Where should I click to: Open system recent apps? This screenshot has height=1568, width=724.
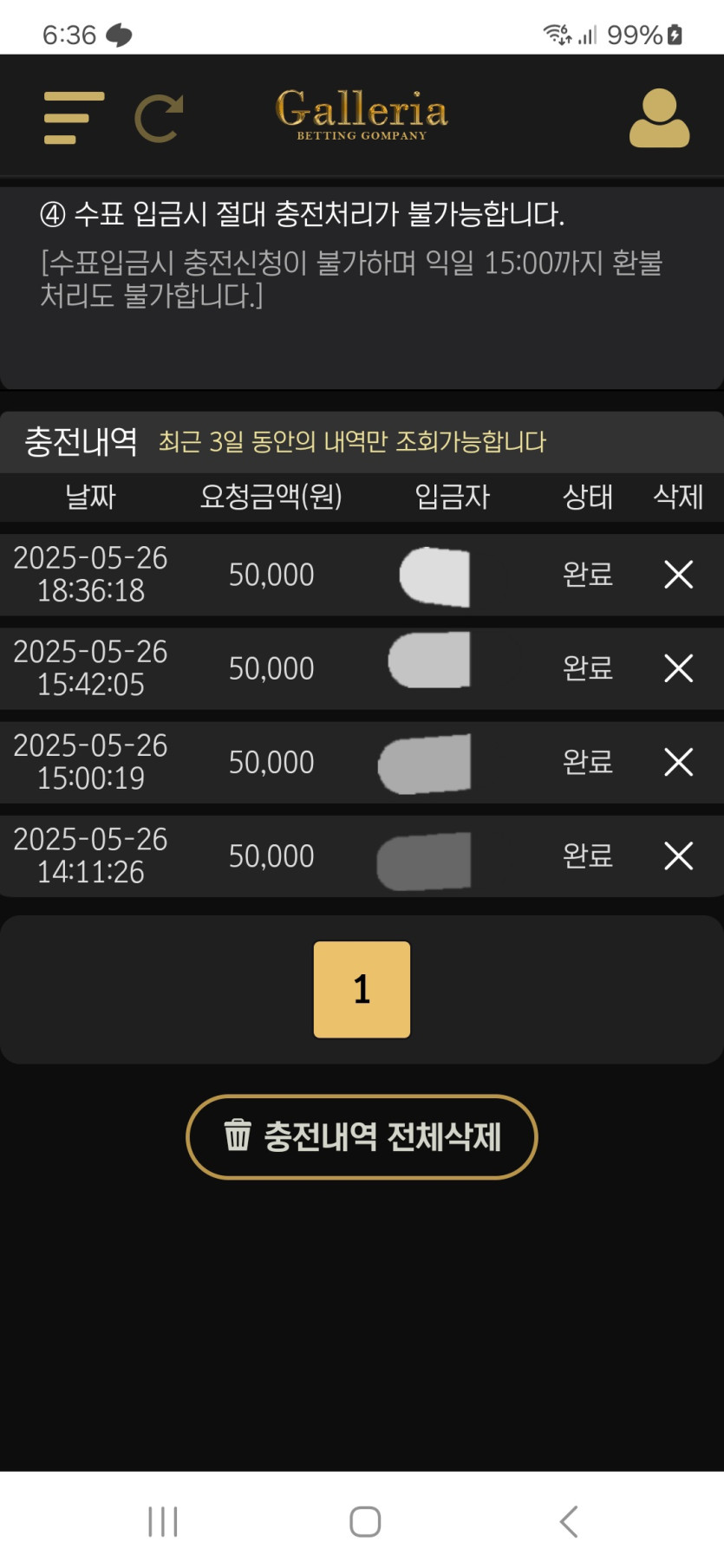pyautogui.click(x=163, y=1521)
